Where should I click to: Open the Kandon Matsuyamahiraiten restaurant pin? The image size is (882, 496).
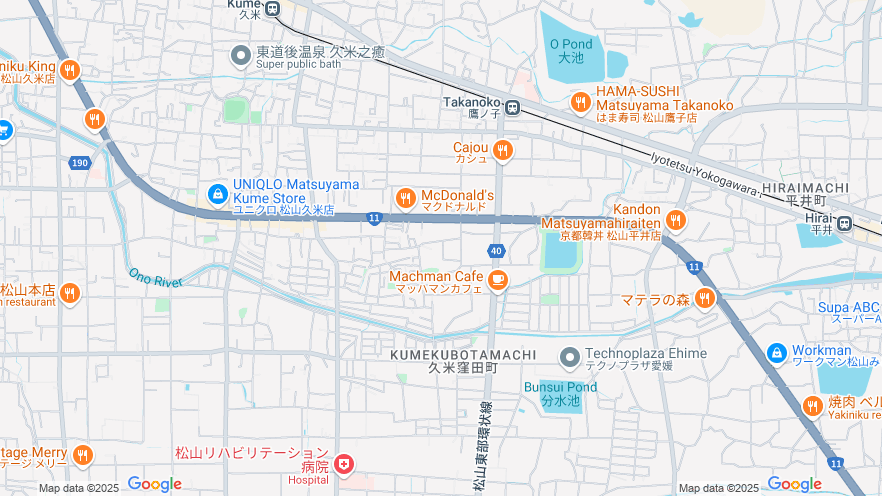tap(676, 220)
